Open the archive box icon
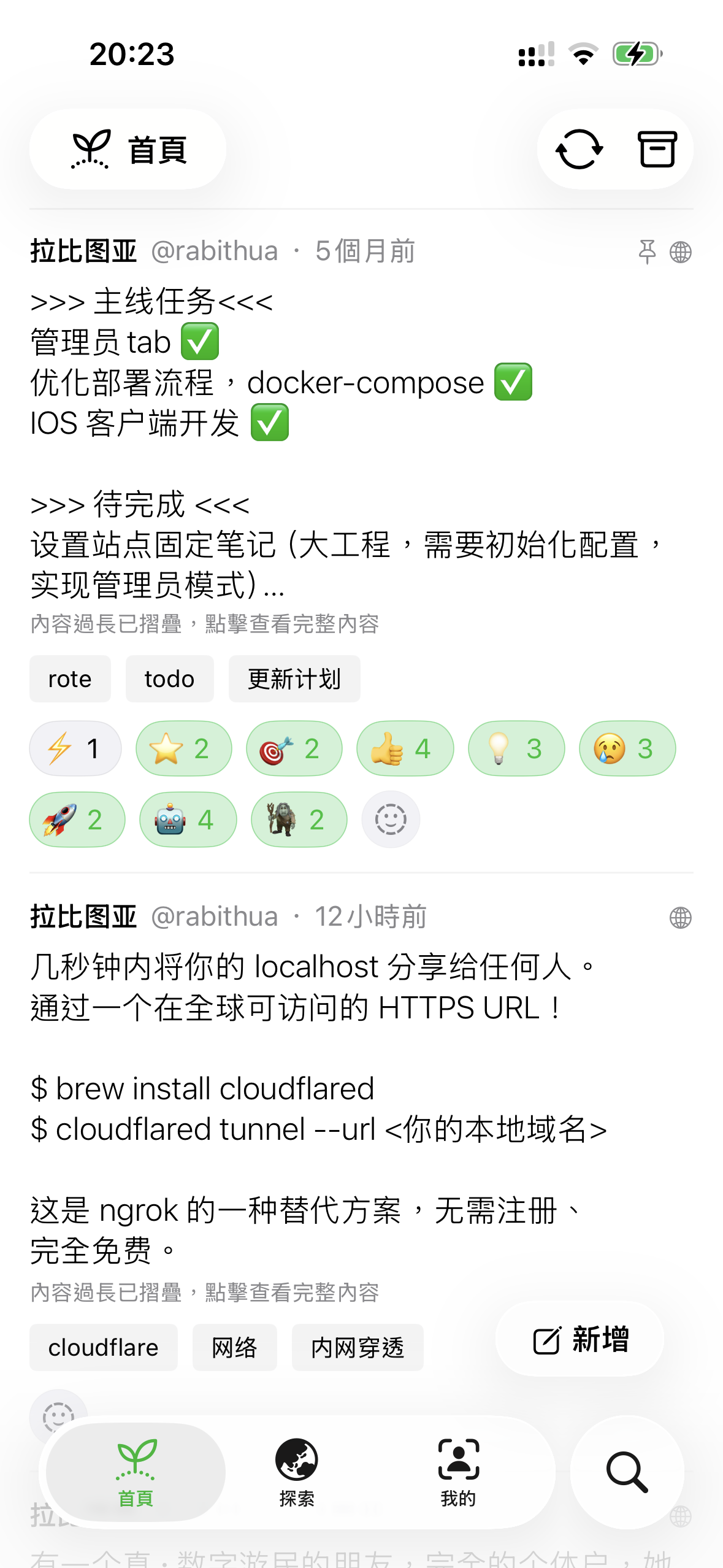The width and height of the screenshot is (723, 1568). pos(657,149)
